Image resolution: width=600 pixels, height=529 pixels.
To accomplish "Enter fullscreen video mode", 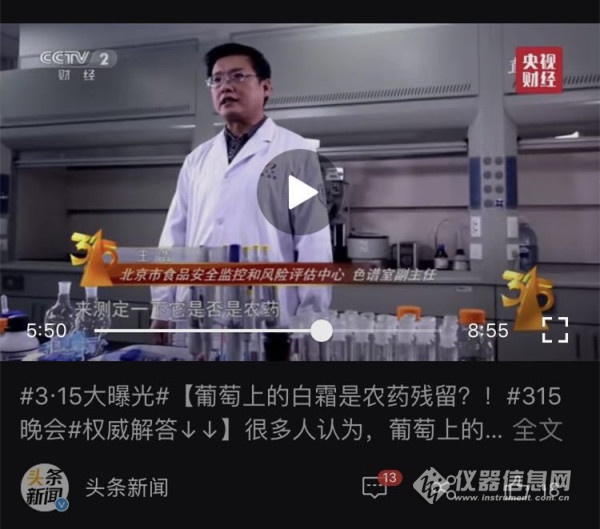I will pos(555,330).
